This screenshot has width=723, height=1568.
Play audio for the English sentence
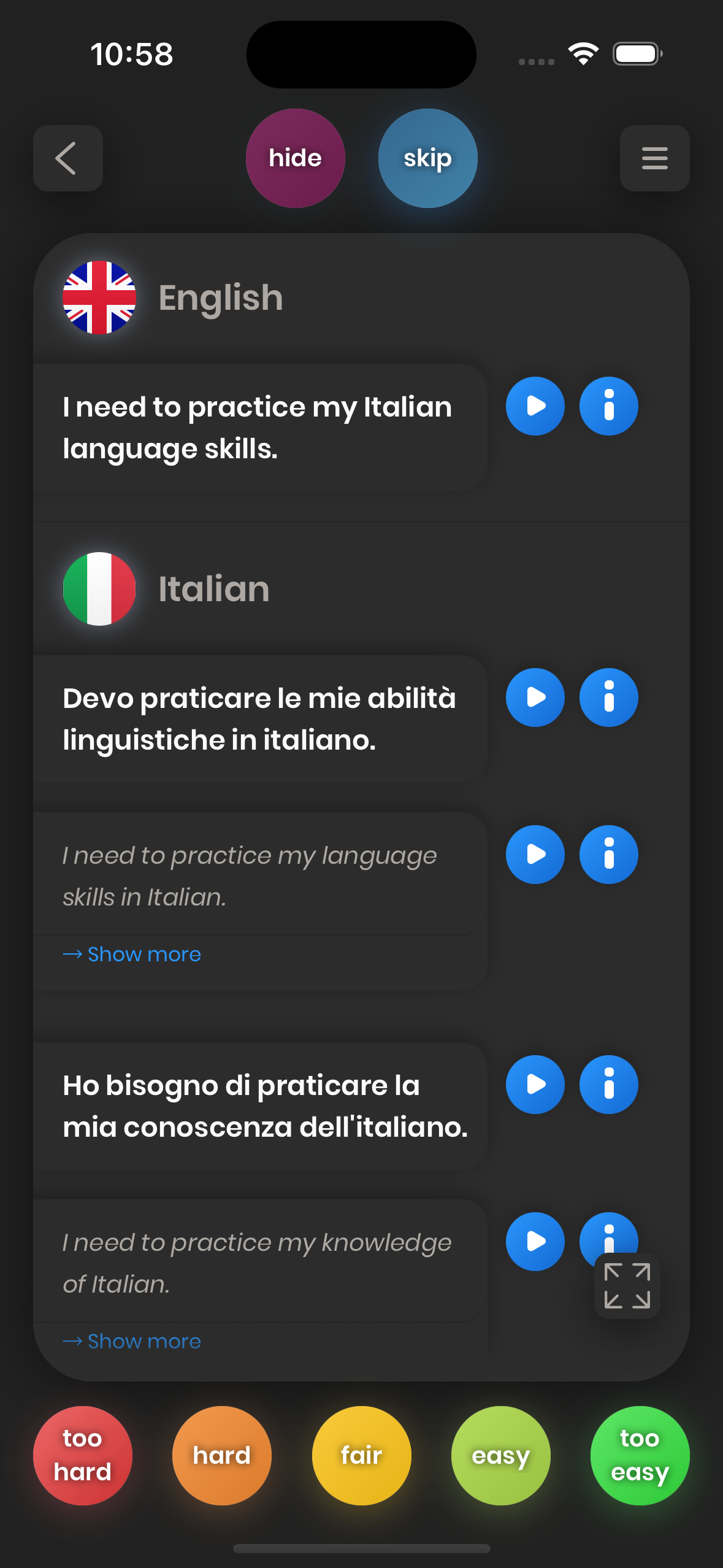pos(535,406)
